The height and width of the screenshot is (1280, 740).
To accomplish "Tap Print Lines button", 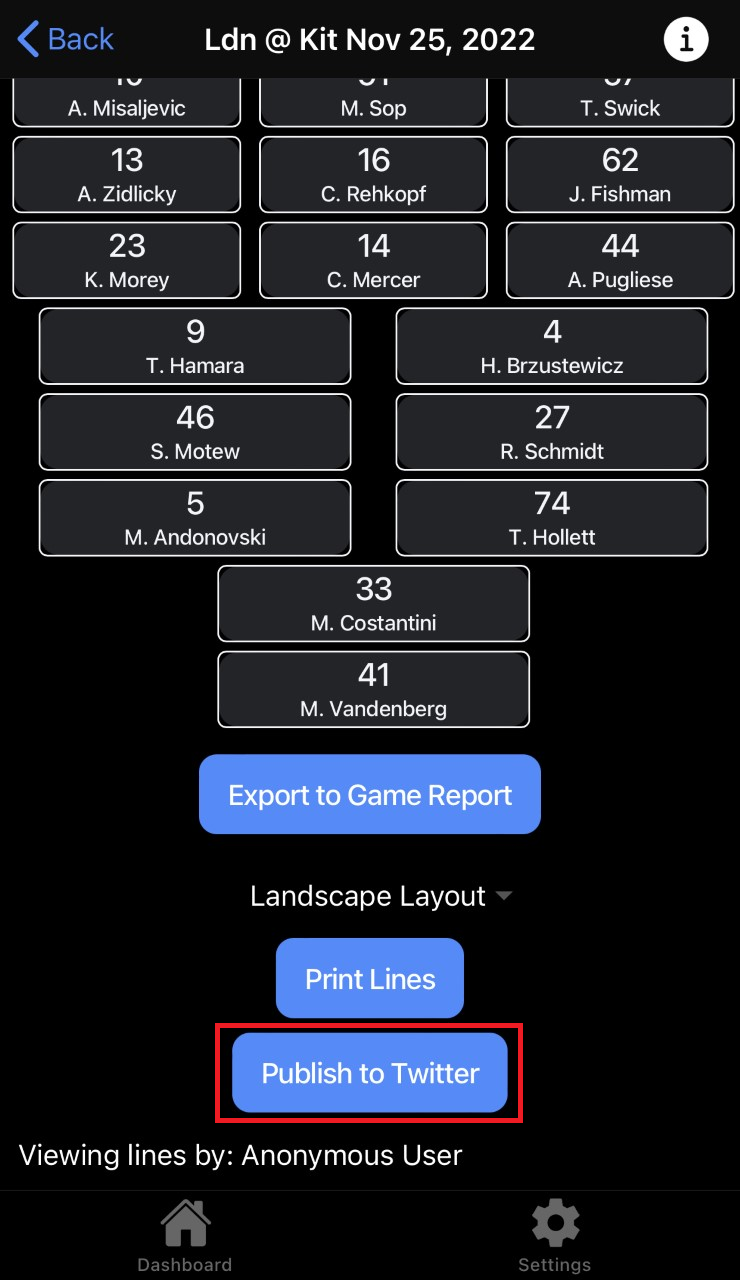I will 370,978.
